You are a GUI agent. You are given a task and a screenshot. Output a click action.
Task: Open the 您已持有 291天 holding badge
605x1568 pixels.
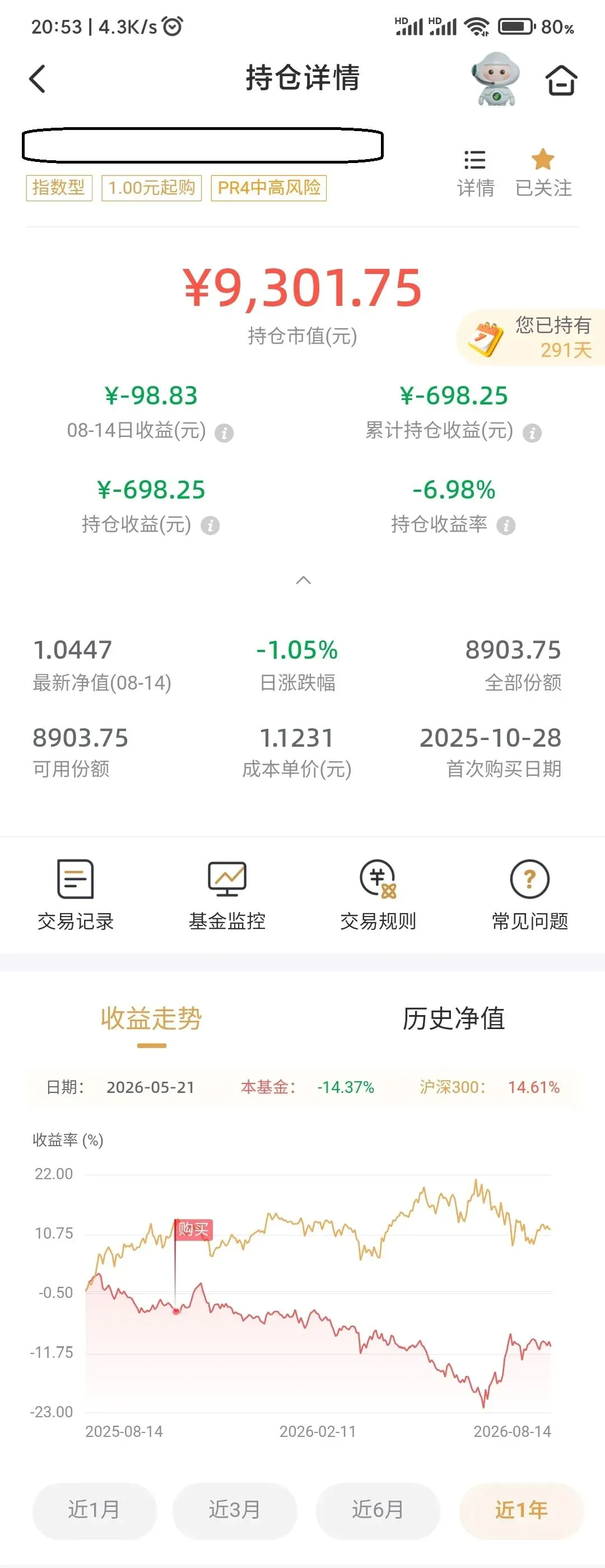coord(530,338)
